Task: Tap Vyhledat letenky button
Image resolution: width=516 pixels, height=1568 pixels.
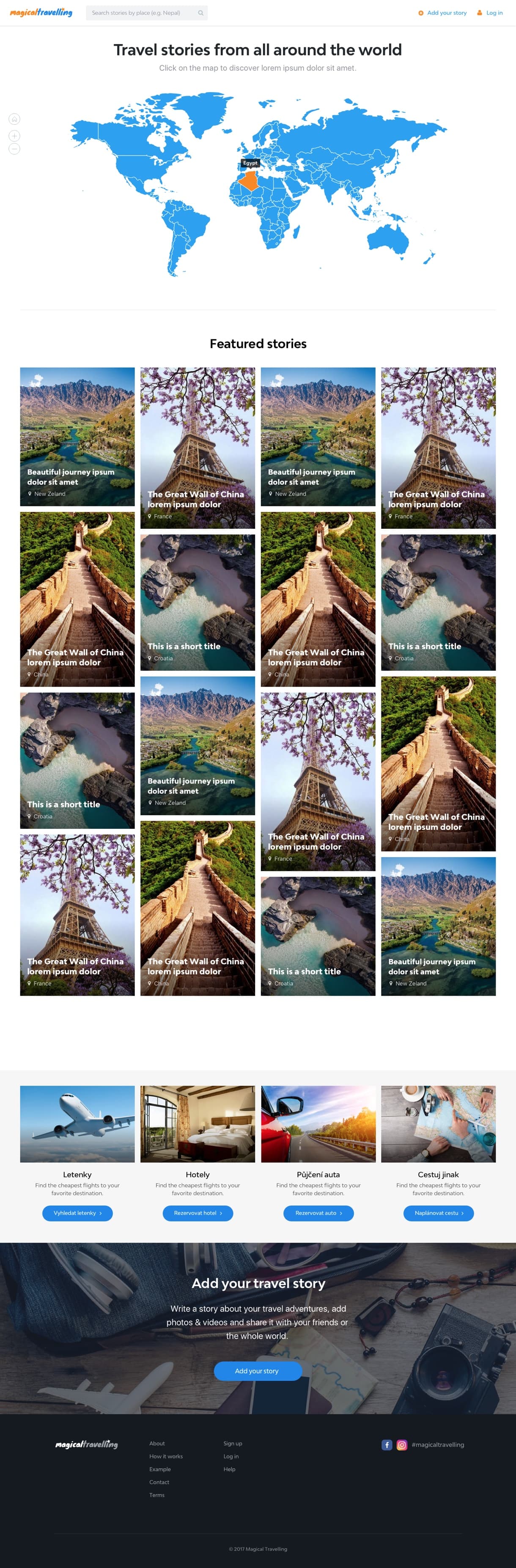Action: click(x=77, y=1213)
